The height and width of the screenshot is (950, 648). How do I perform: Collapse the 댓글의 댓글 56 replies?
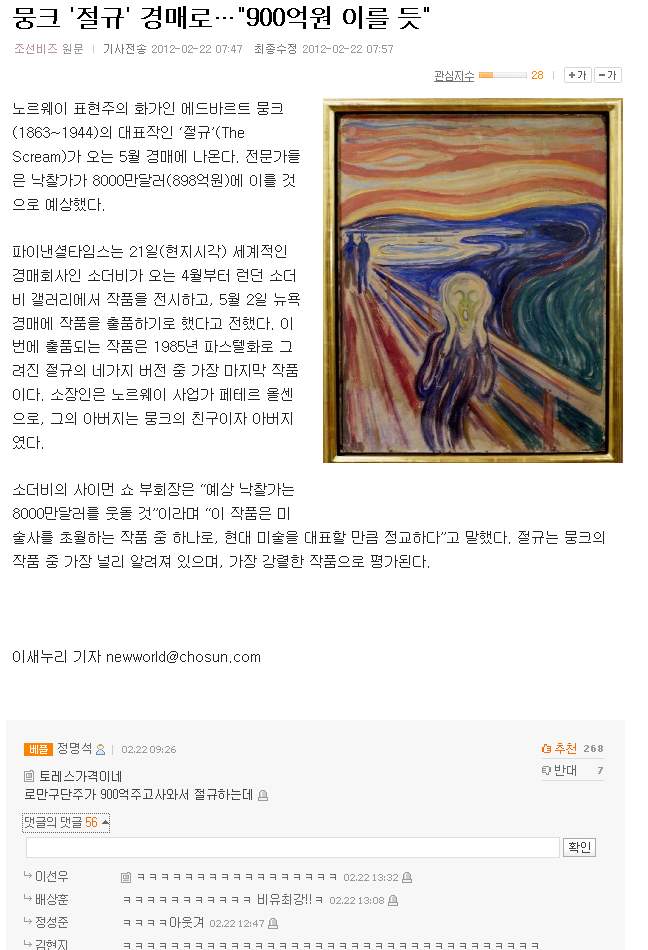[66, 822]
